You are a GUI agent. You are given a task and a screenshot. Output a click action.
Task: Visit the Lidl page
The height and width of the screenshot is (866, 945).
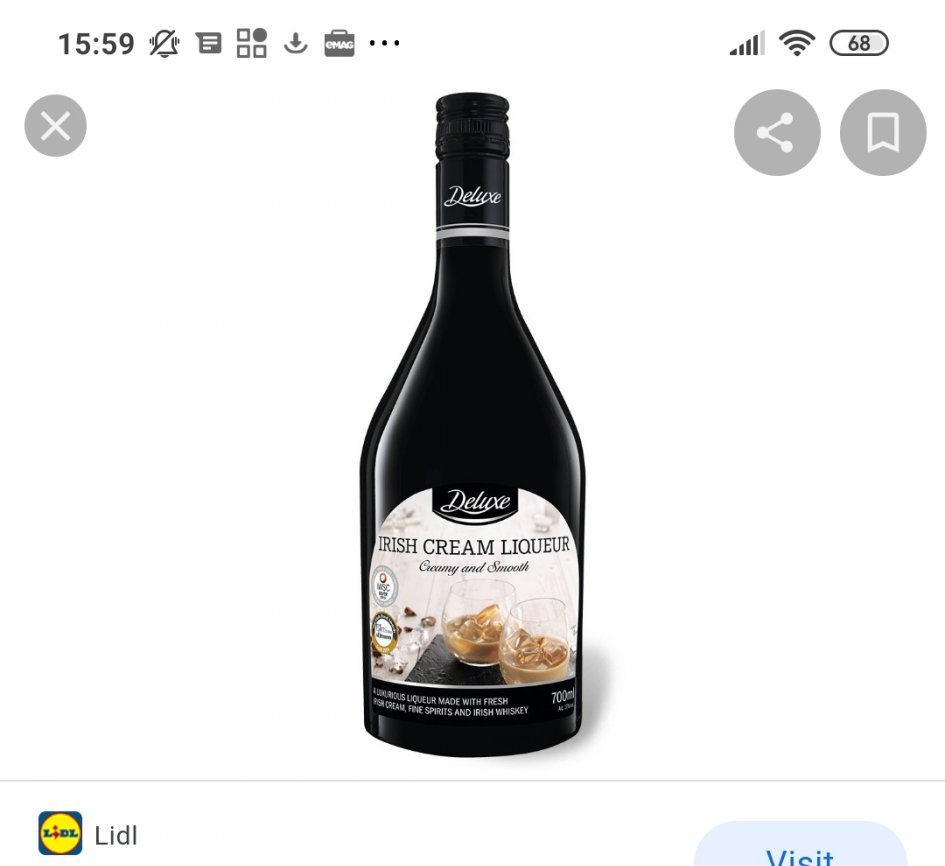click(800, 850)
